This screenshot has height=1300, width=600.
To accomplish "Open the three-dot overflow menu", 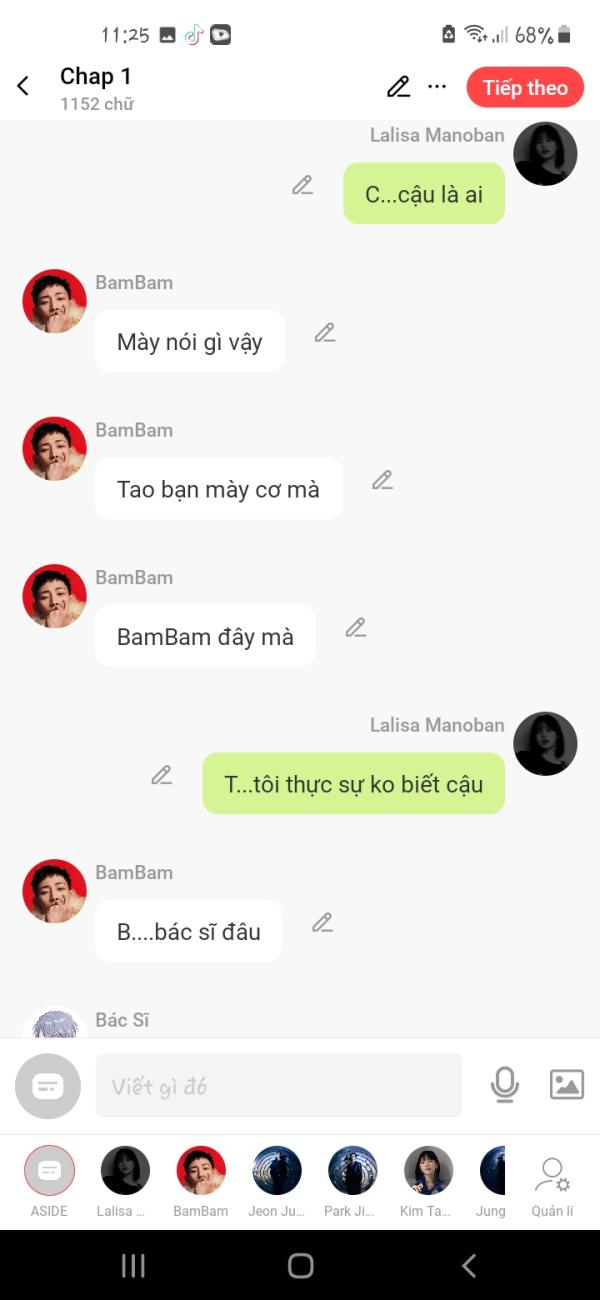I will pos(437,87).
